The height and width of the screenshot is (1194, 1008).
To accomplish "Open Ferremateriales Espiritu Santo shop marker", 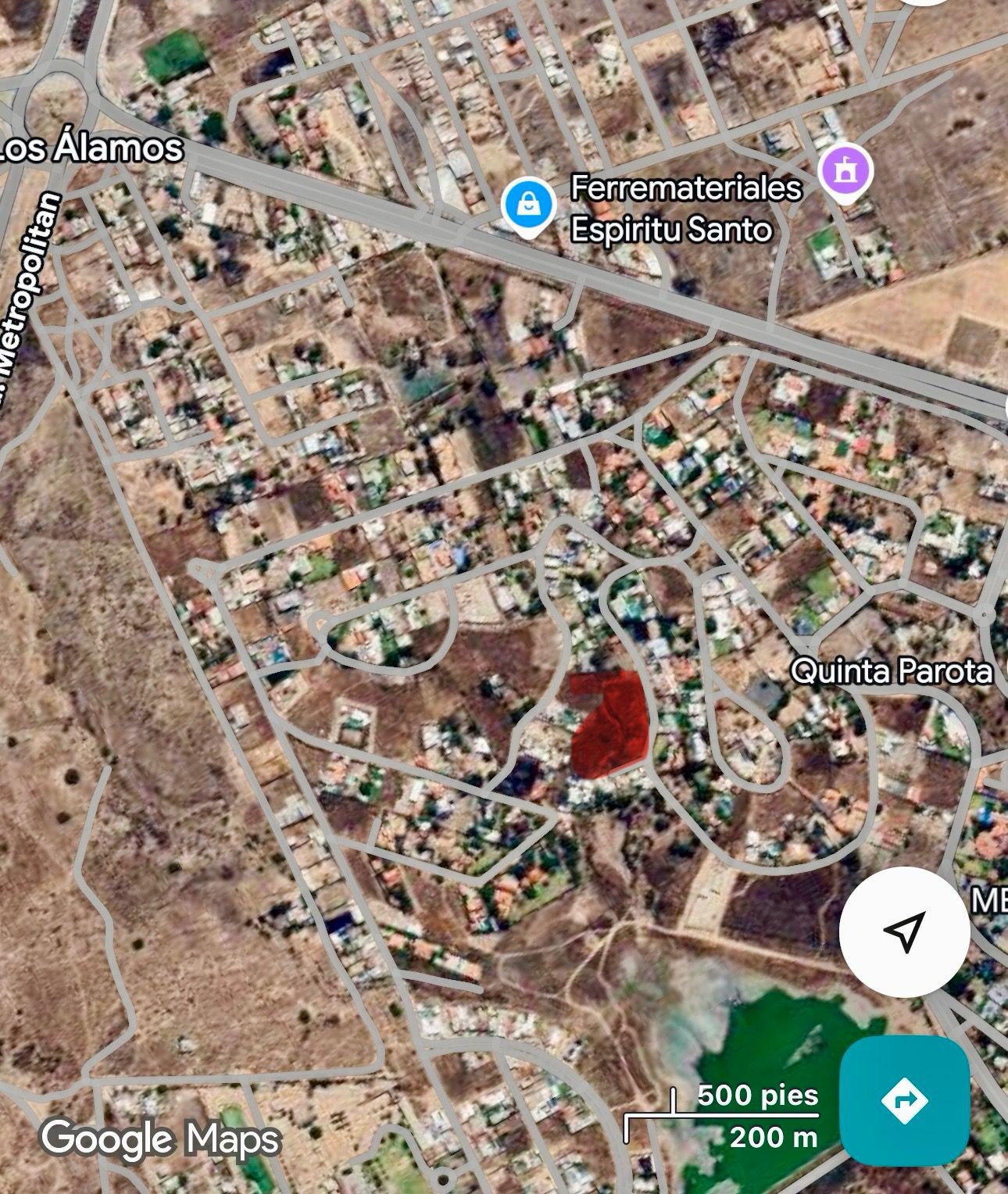I will click(x=529, y=205).
